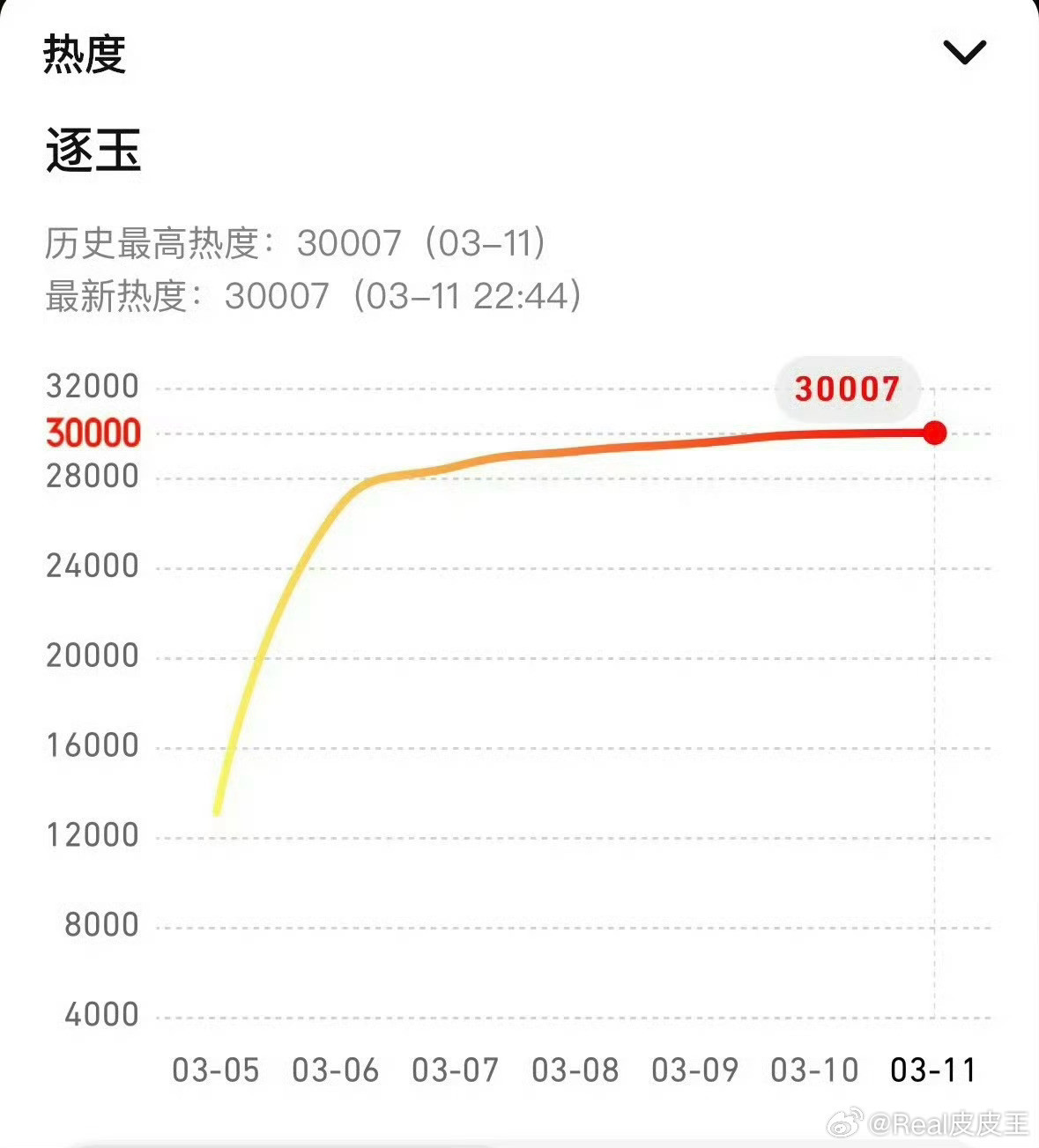Screen dimensions: 1039x1148
Task: Select the 03-08 date label
Action: tap(574, 1070)
